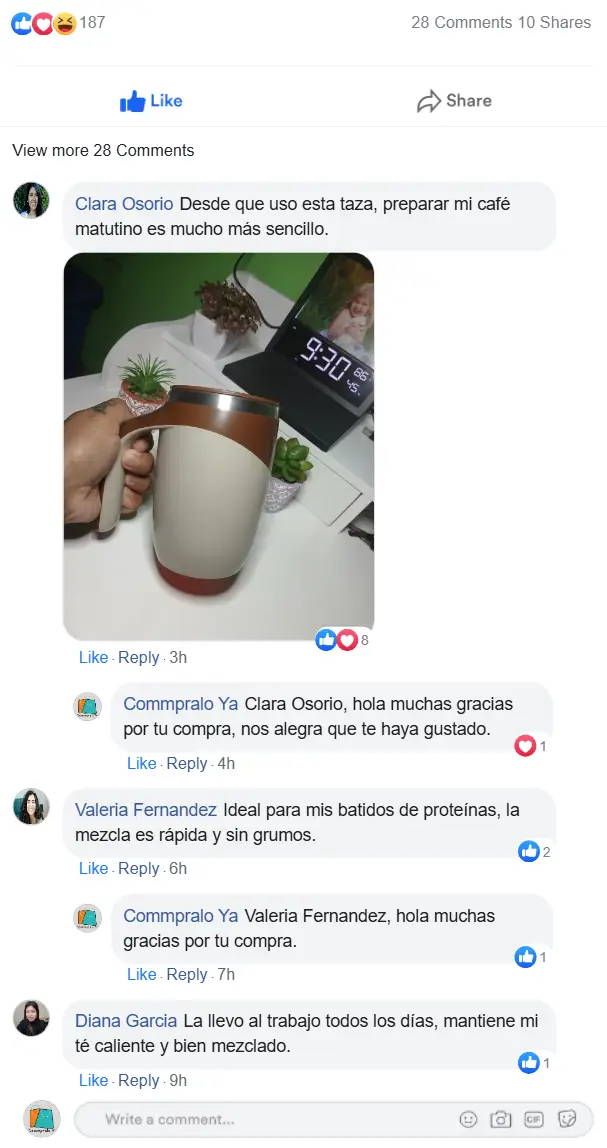Open Valeria Fernandez's profile name link
607x1148 pixels.
coord(146,810)
